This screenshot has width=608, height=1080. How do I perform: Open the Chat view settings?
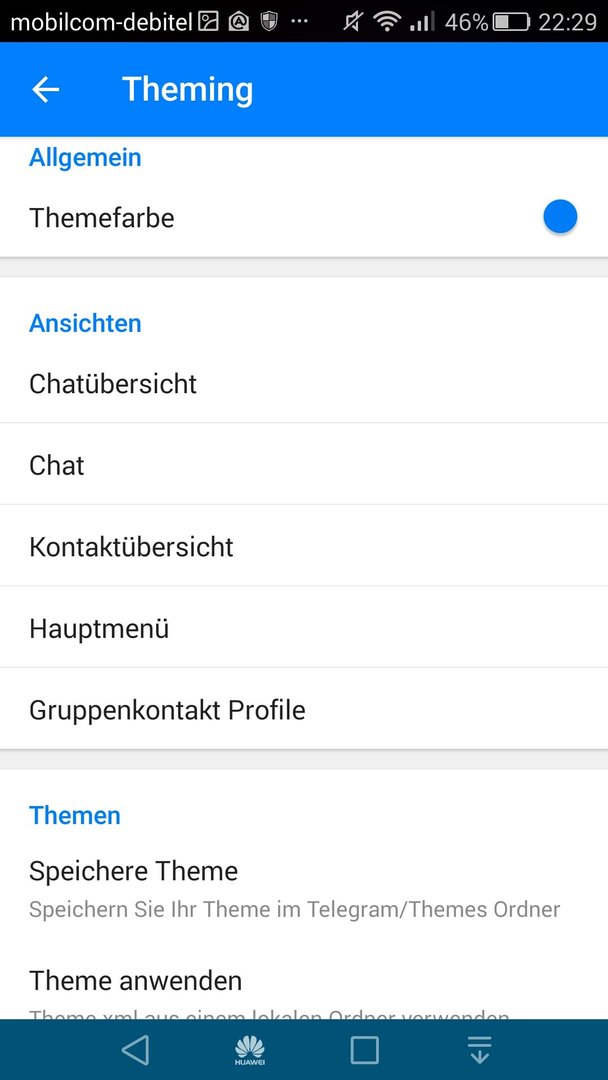click(304, 464)
